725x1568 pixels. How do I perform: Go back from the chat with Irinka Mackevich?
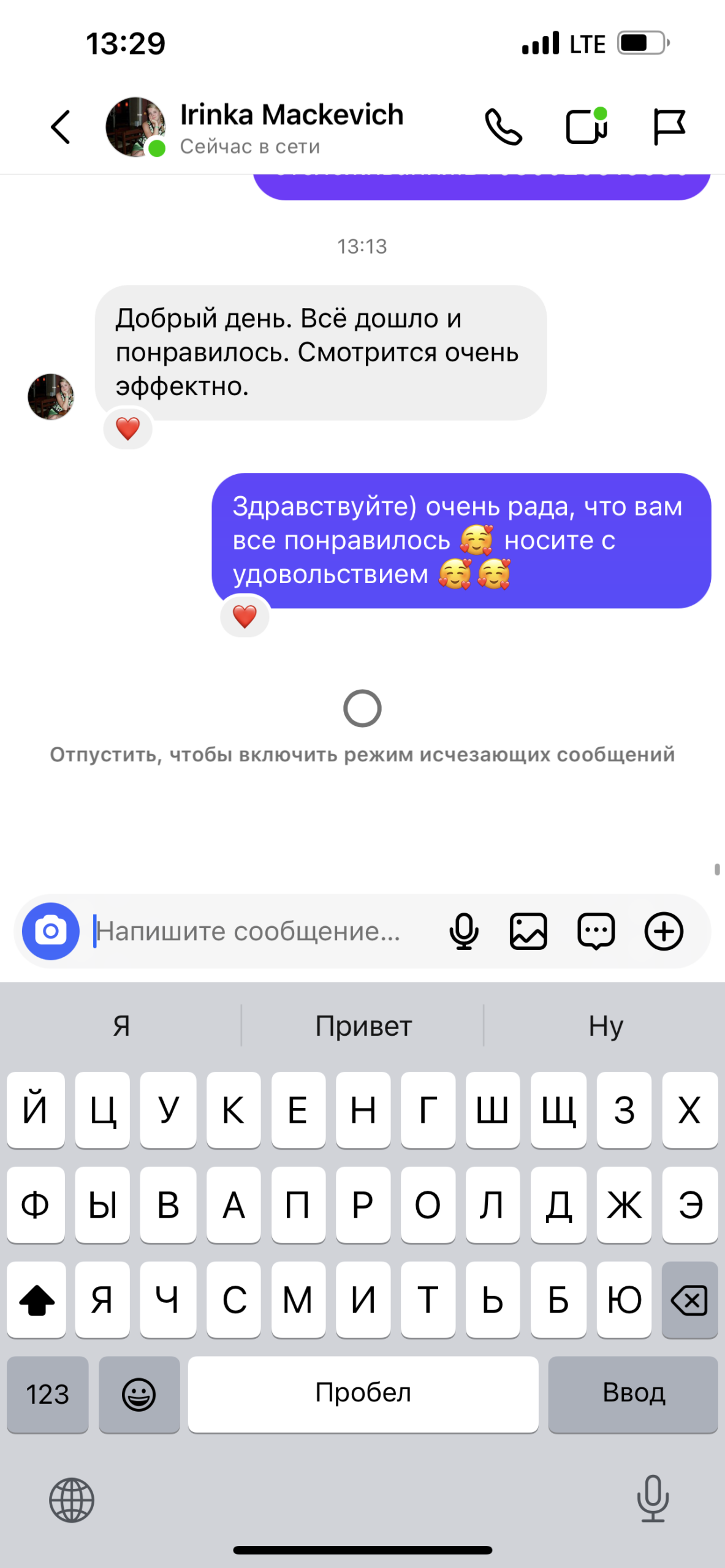click(61, 127)
